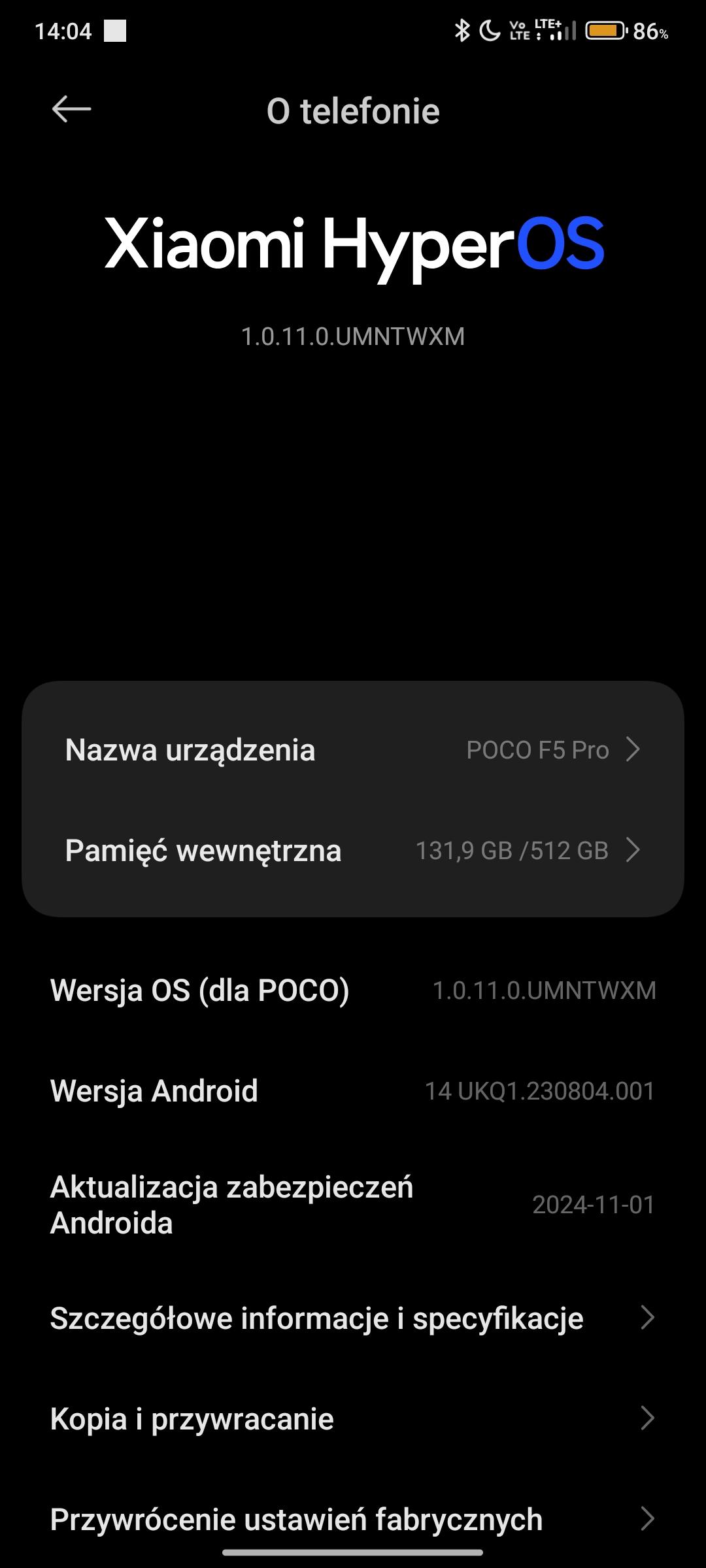This screenshot has width=706, height=1568.
Task: Open Przywrócenie ustawień fabrycznych
Action: (x=353, y=1519)
